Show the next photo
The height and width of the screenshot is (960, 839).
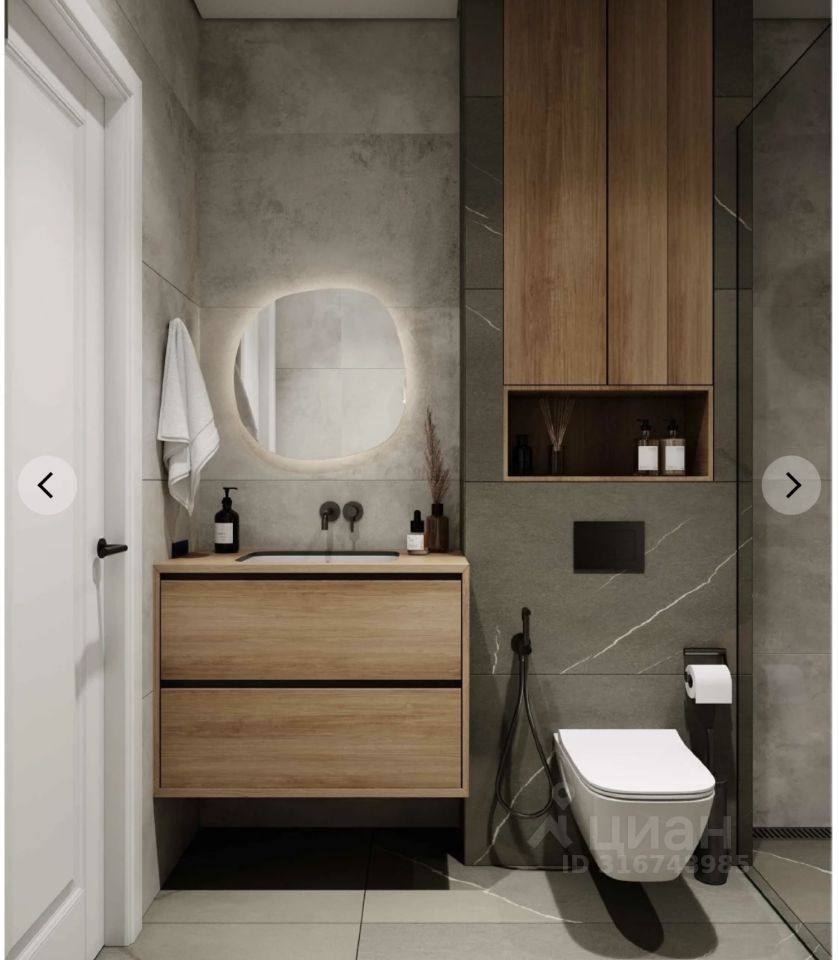[791, 486]
